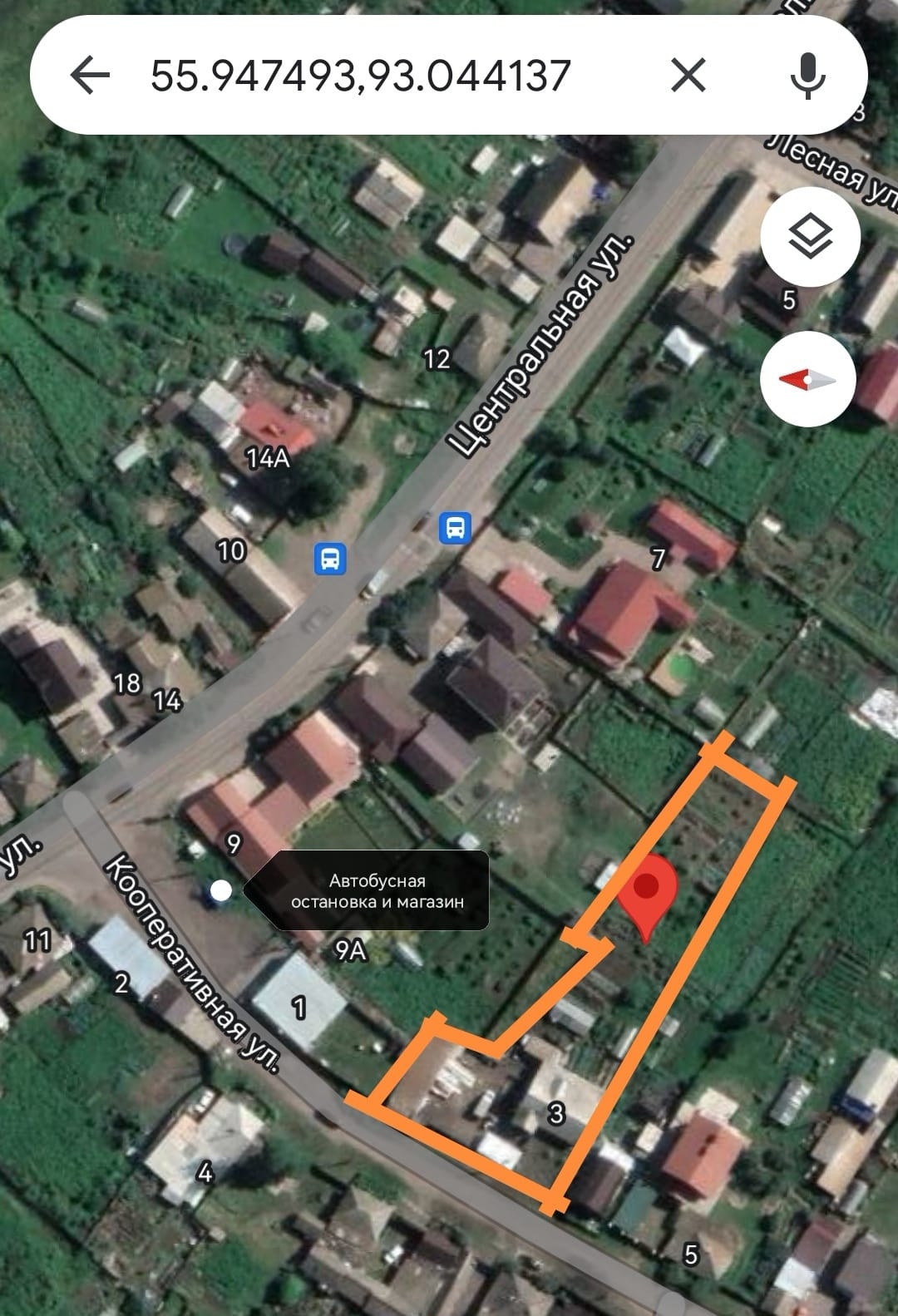Viewport: 898px width, 1316px height.
Task: Open the map layers selector
Action: coord(808,239)
